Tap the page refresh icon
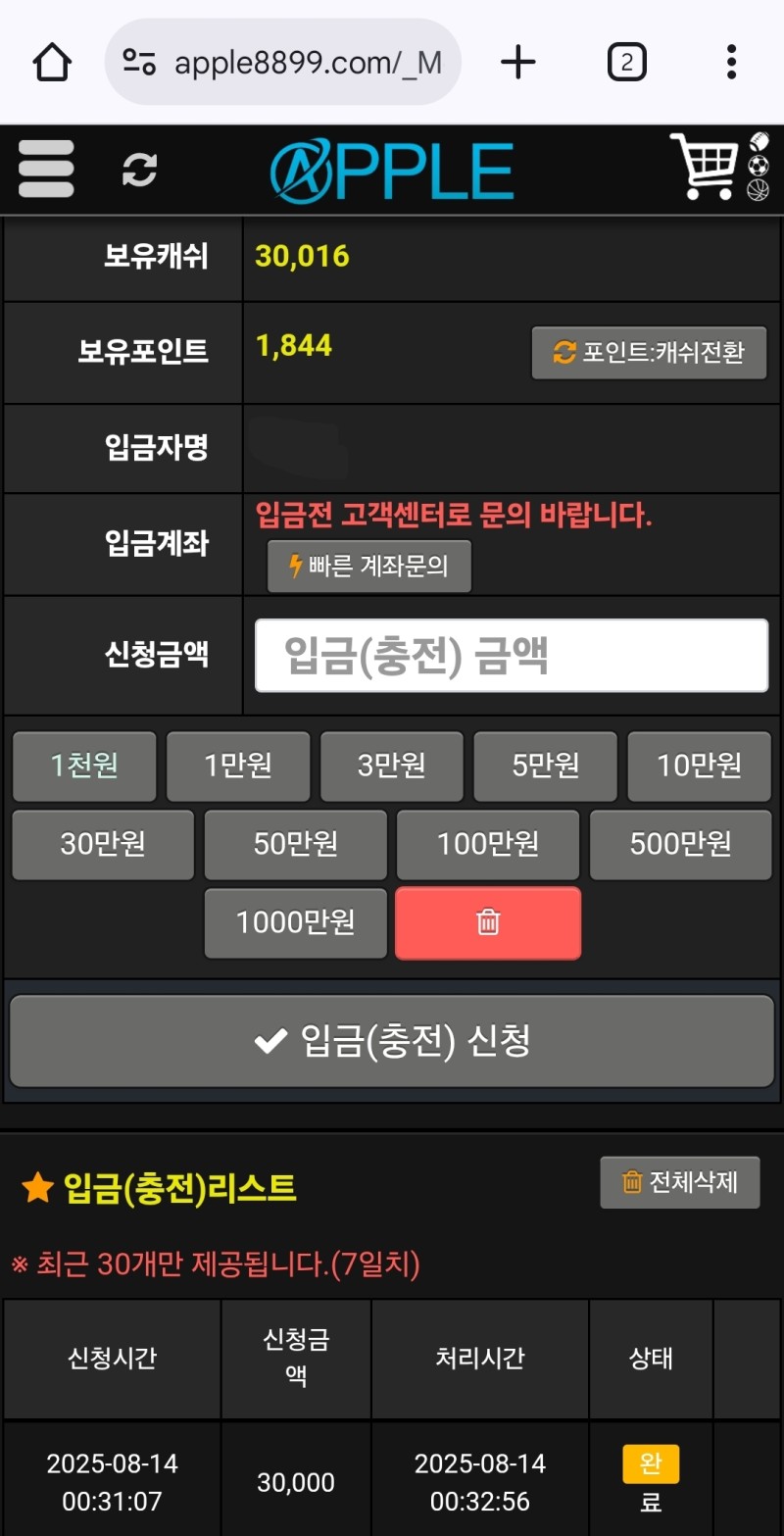 [139, 170]
